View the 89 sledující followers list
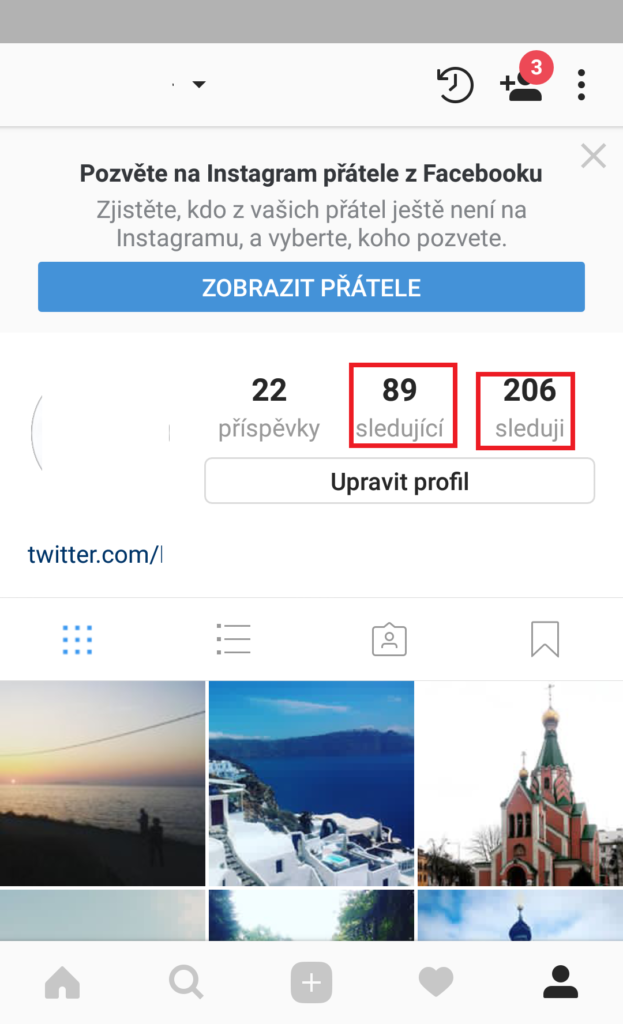The image size is (623, 1024). click(x=402, y=406)
